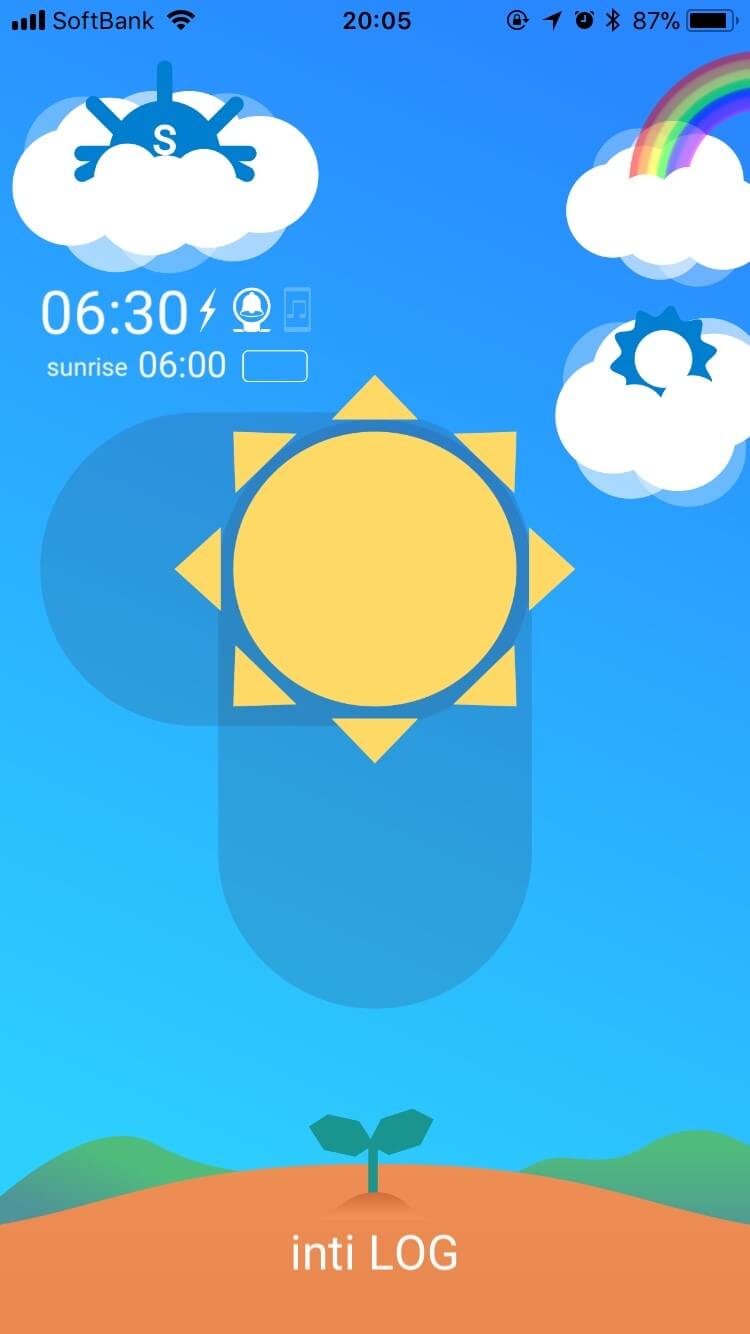Tap the yellow sun switch
The image size is (750, 1334).
(x=374, y=569)
